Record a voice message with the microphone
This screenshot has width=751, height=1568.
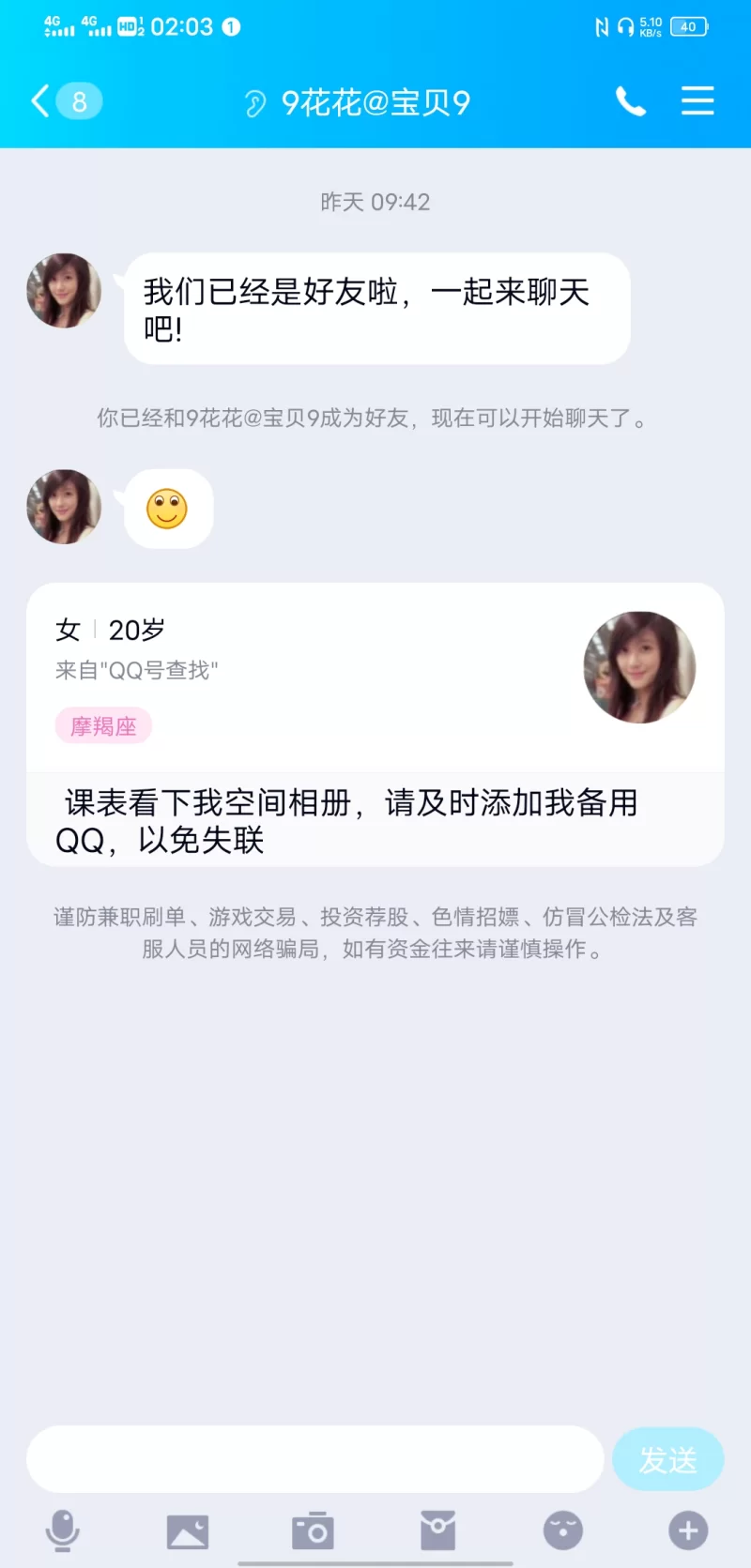[62, 1531]
